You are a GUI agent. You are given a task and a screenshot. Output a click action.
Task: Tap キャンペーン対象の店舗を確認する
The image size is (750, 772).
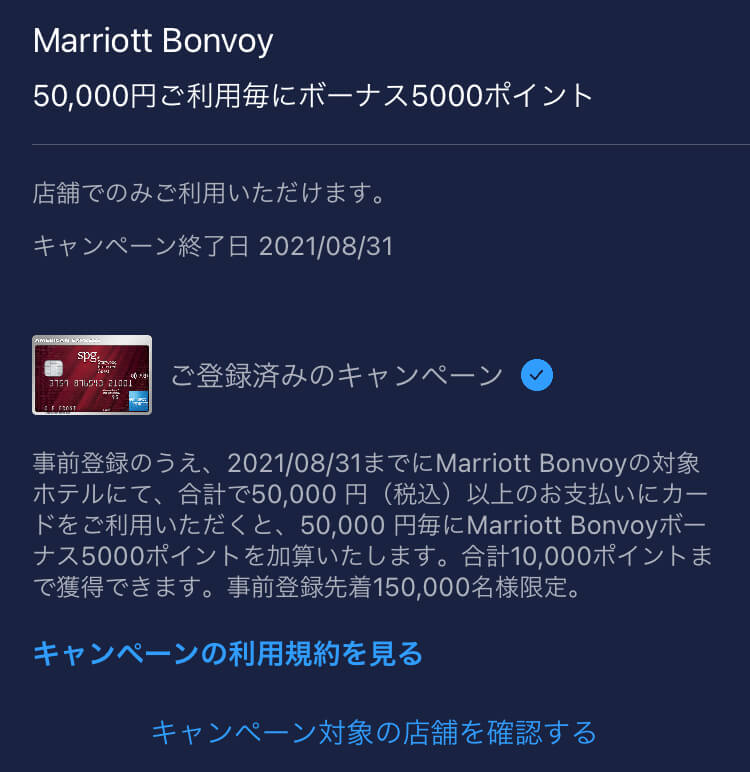[x=374, y=732]
